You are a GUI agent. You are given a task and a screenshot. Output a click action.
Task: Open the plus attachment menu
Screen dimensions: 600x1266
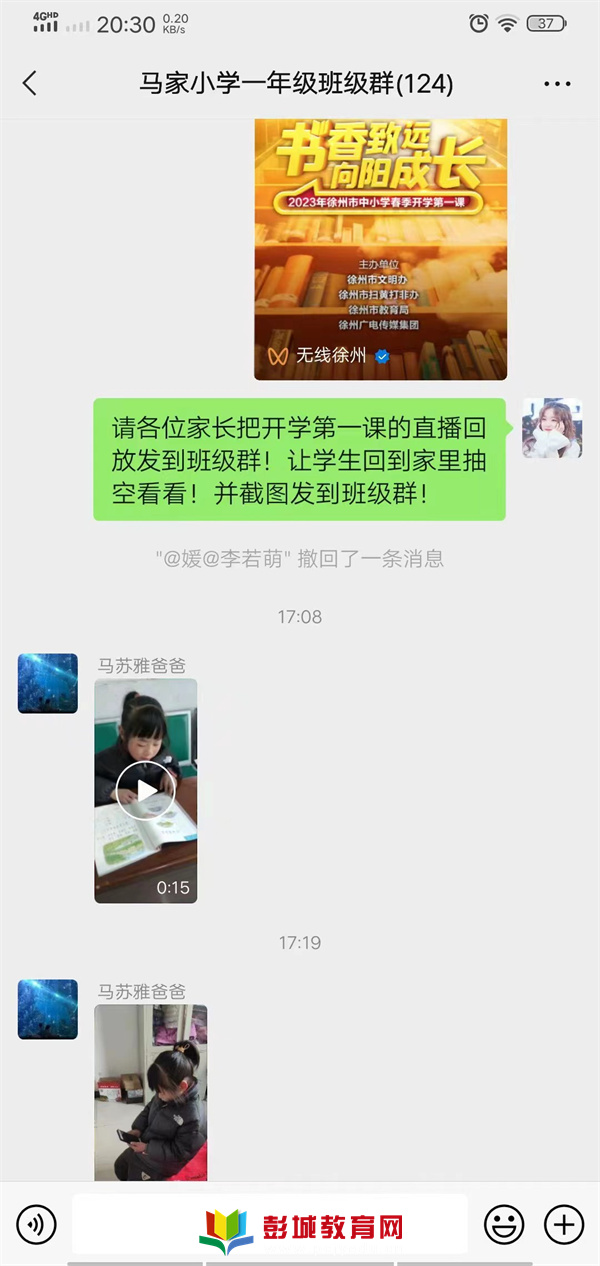tap(563, 1224)
